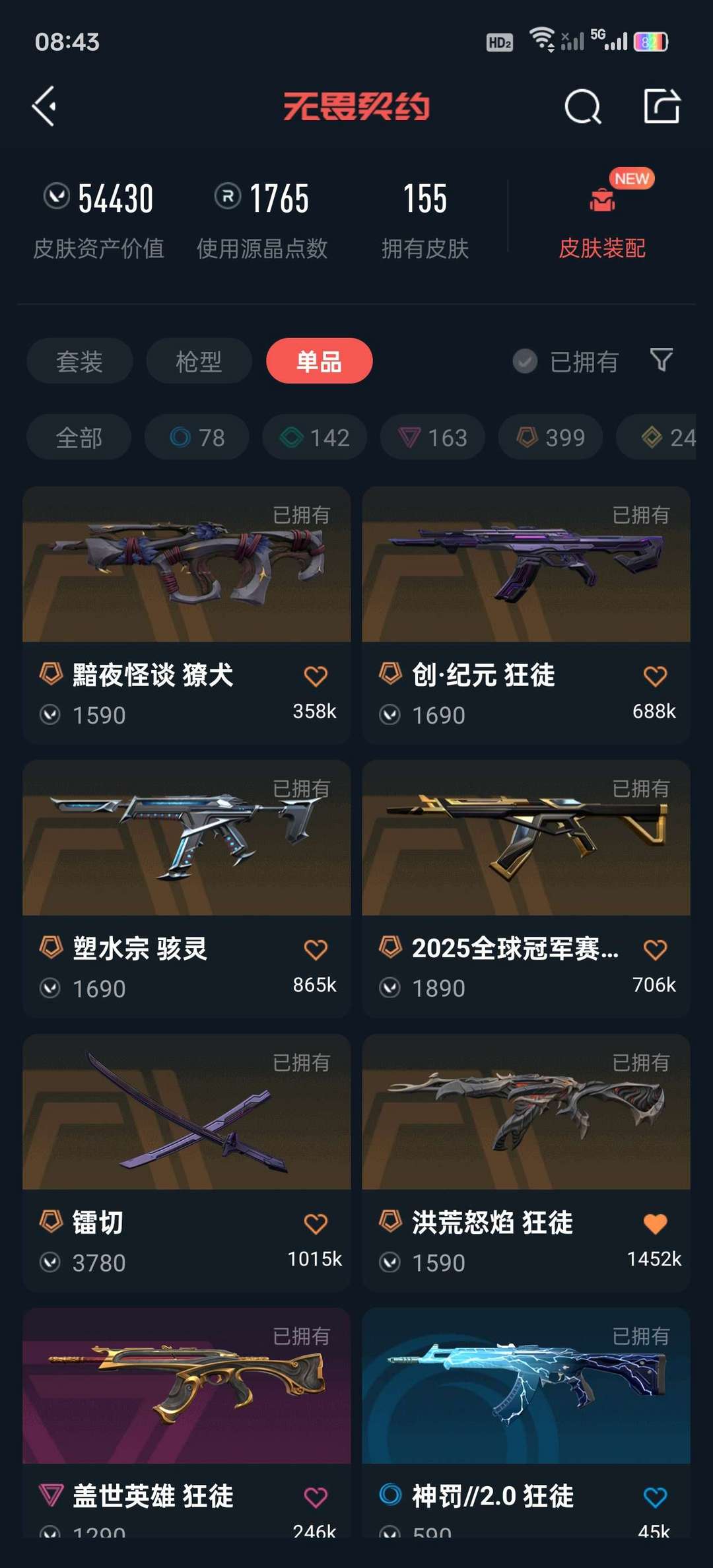Filter by the 142 green tier chip
The height and width of the screenshot is (1568, 713).
click(x=314, y=437)
